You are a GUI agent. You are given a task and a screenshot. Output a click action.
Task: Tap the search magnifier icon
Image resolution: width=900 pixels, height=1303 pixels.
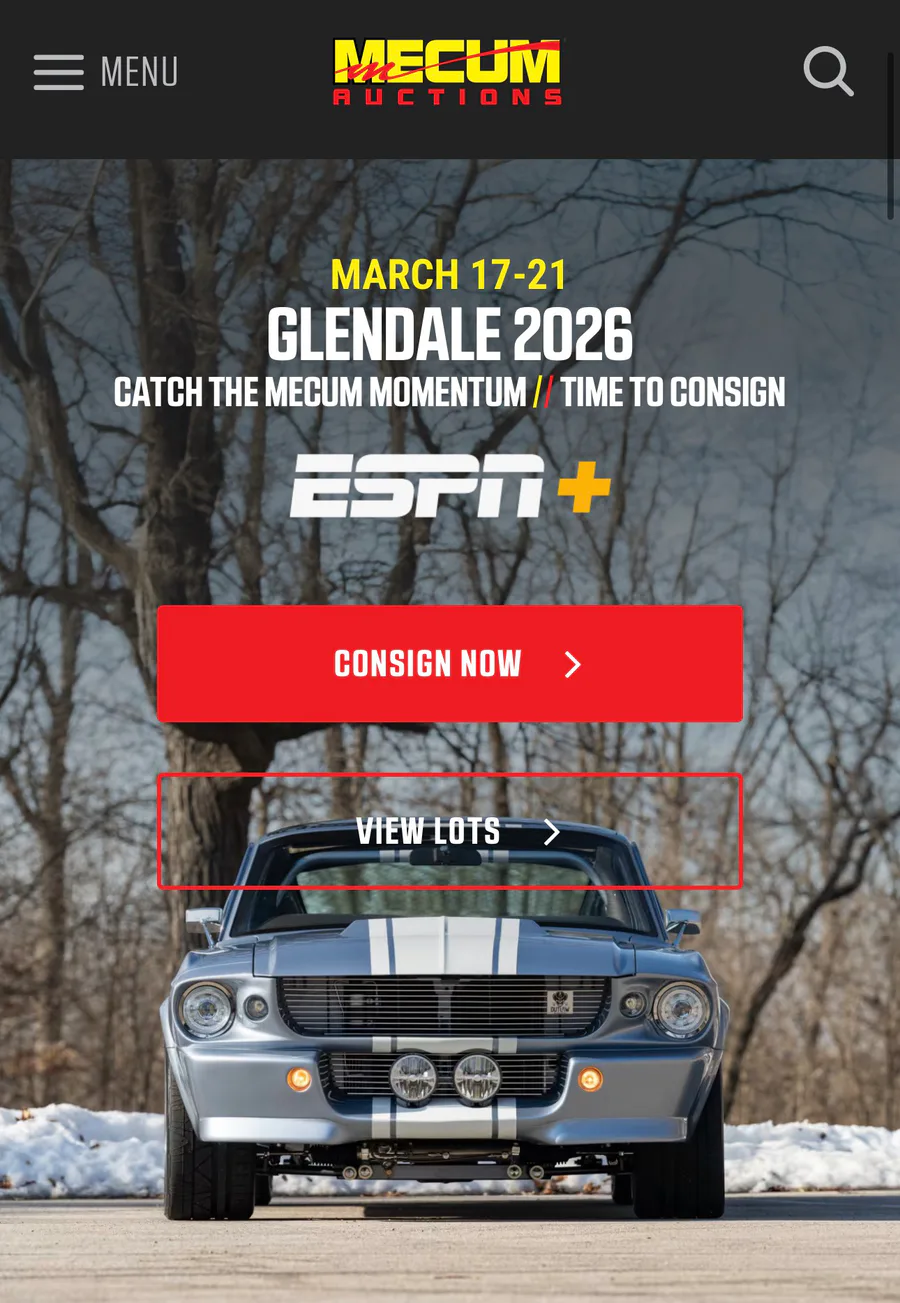coord(828,71)
